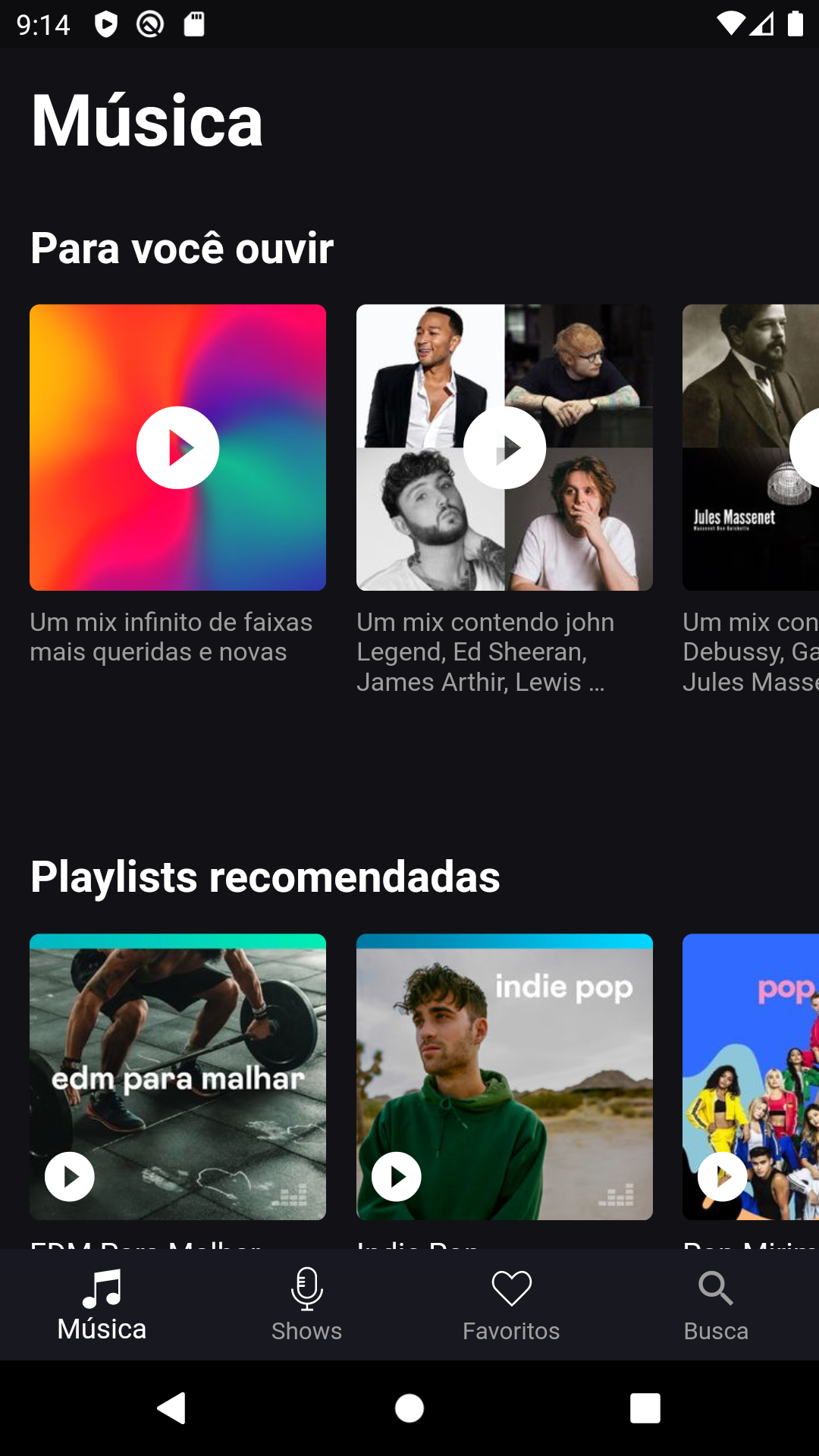Play the EDM para malhar playlist
819x1456 pixels.
(x=70, y=1176)
